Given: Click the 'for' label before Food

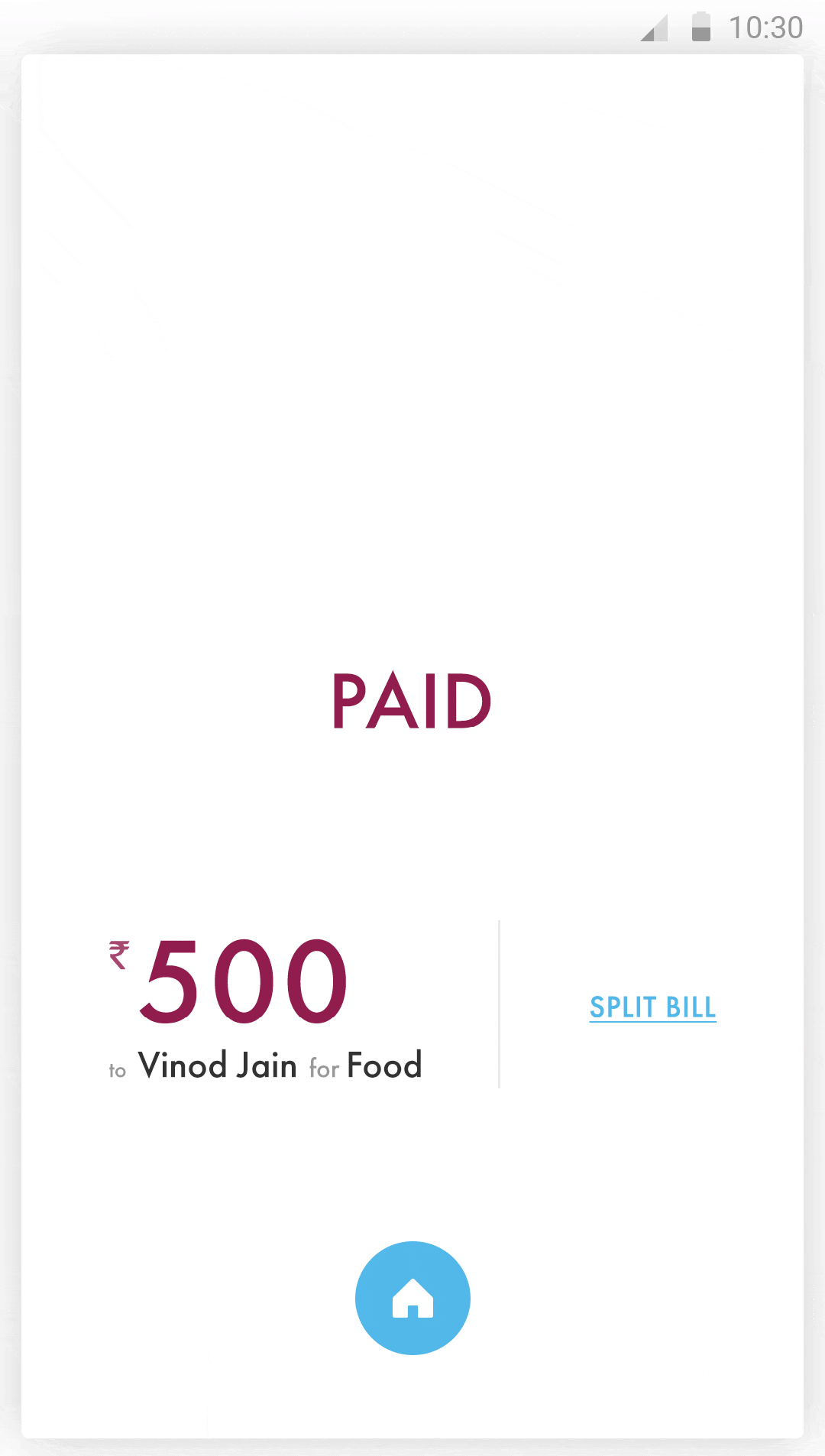Looking at the screenshot, I should coord(324,1070).
